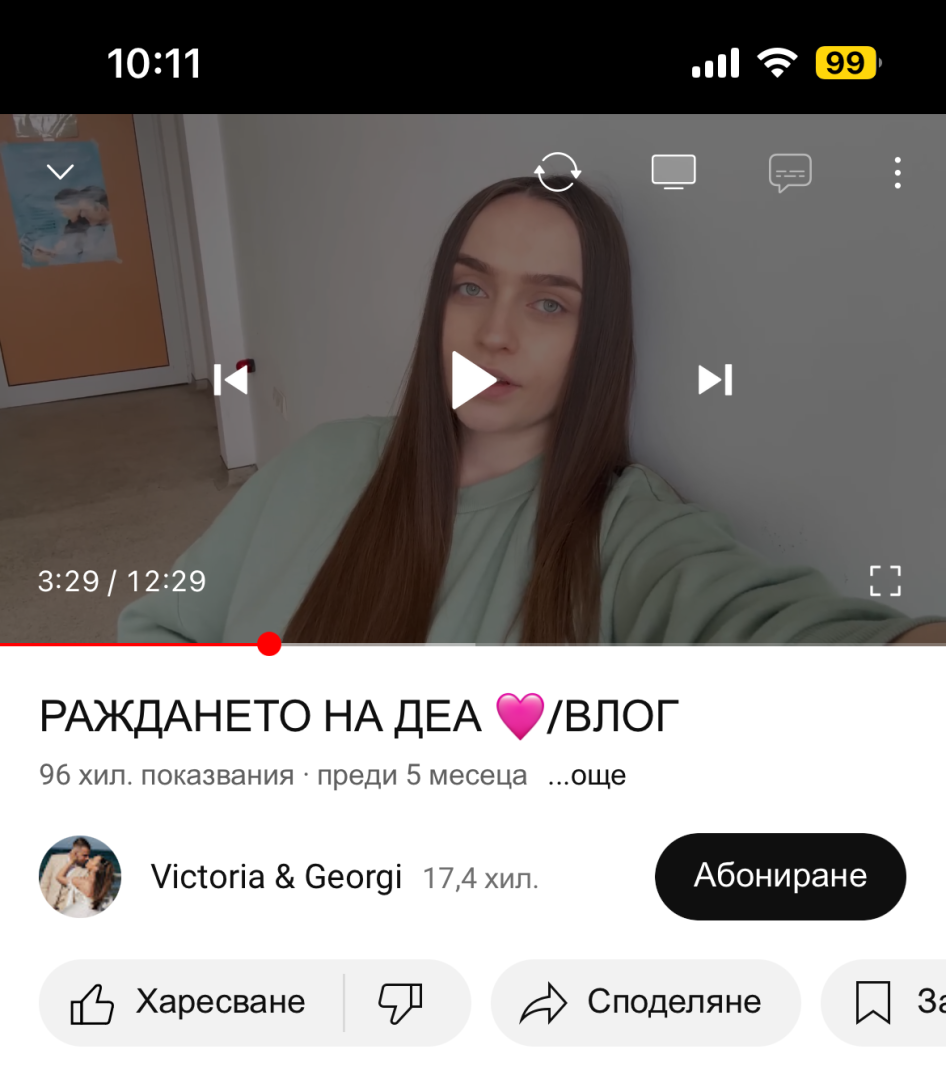The width and height of the screenshot is (946, 1077).
Task: Toggle the autoplay loop icon
Action: (x=557, y=172)
